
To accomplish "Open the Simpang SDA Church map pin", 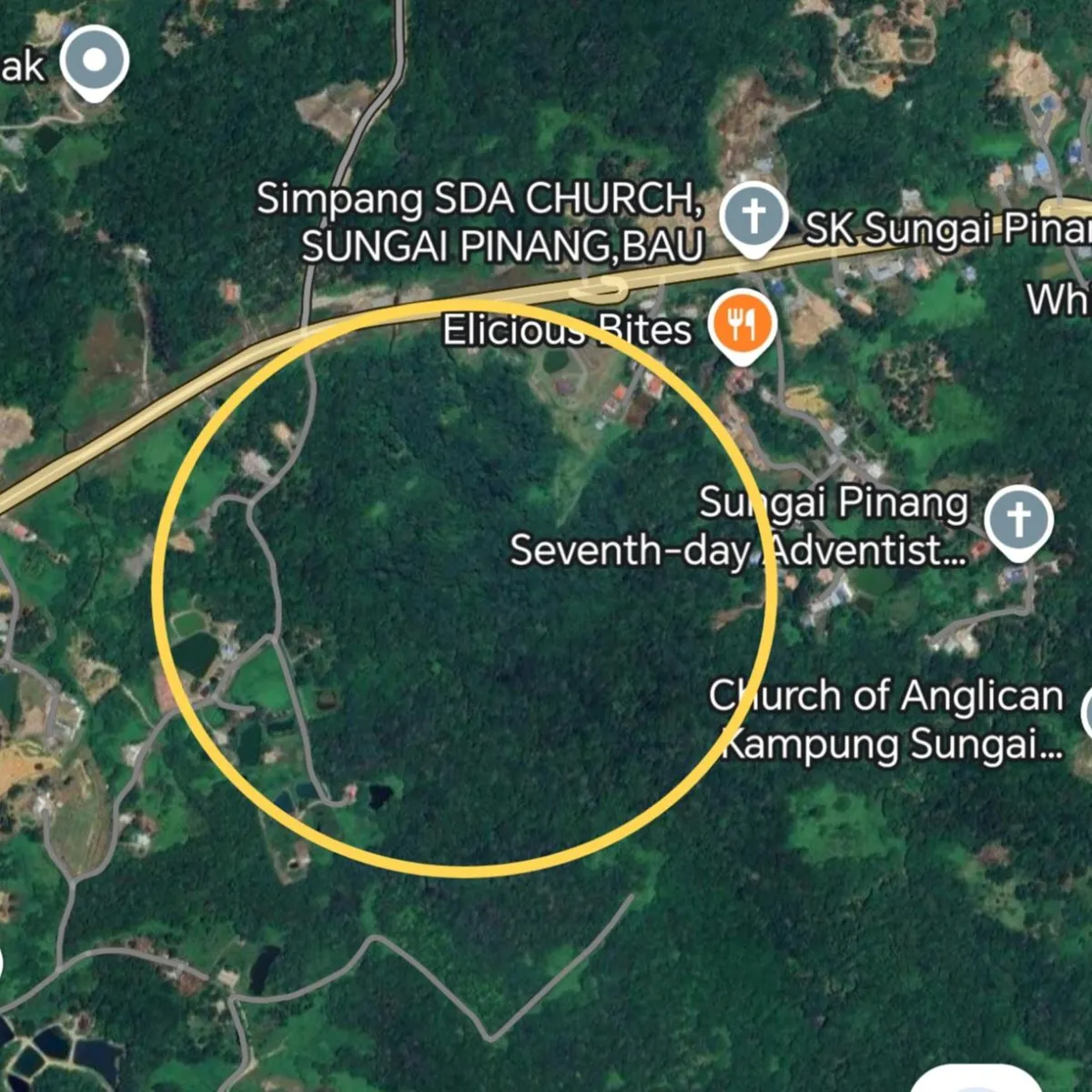I will point(753,216).
